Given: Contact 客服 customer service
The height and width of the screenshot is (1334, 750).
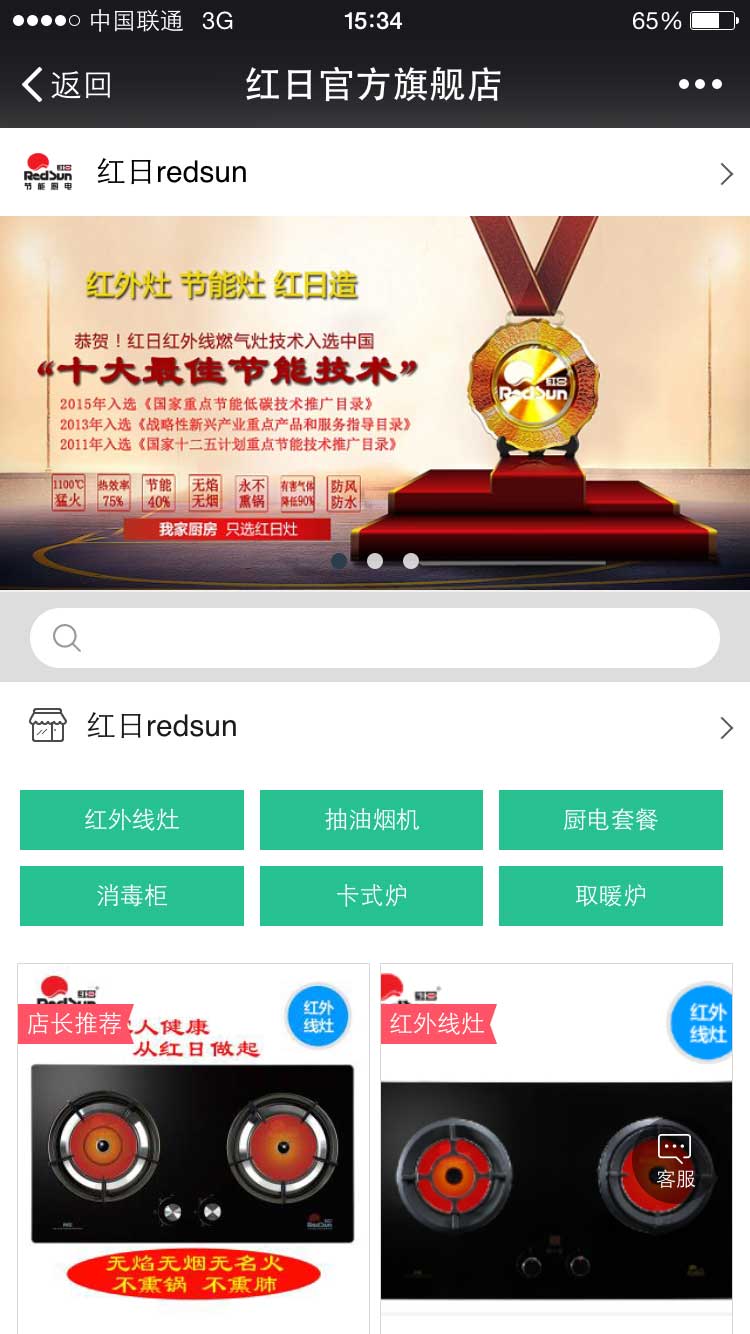Looking at the screenshot, I should [675, 1162].
